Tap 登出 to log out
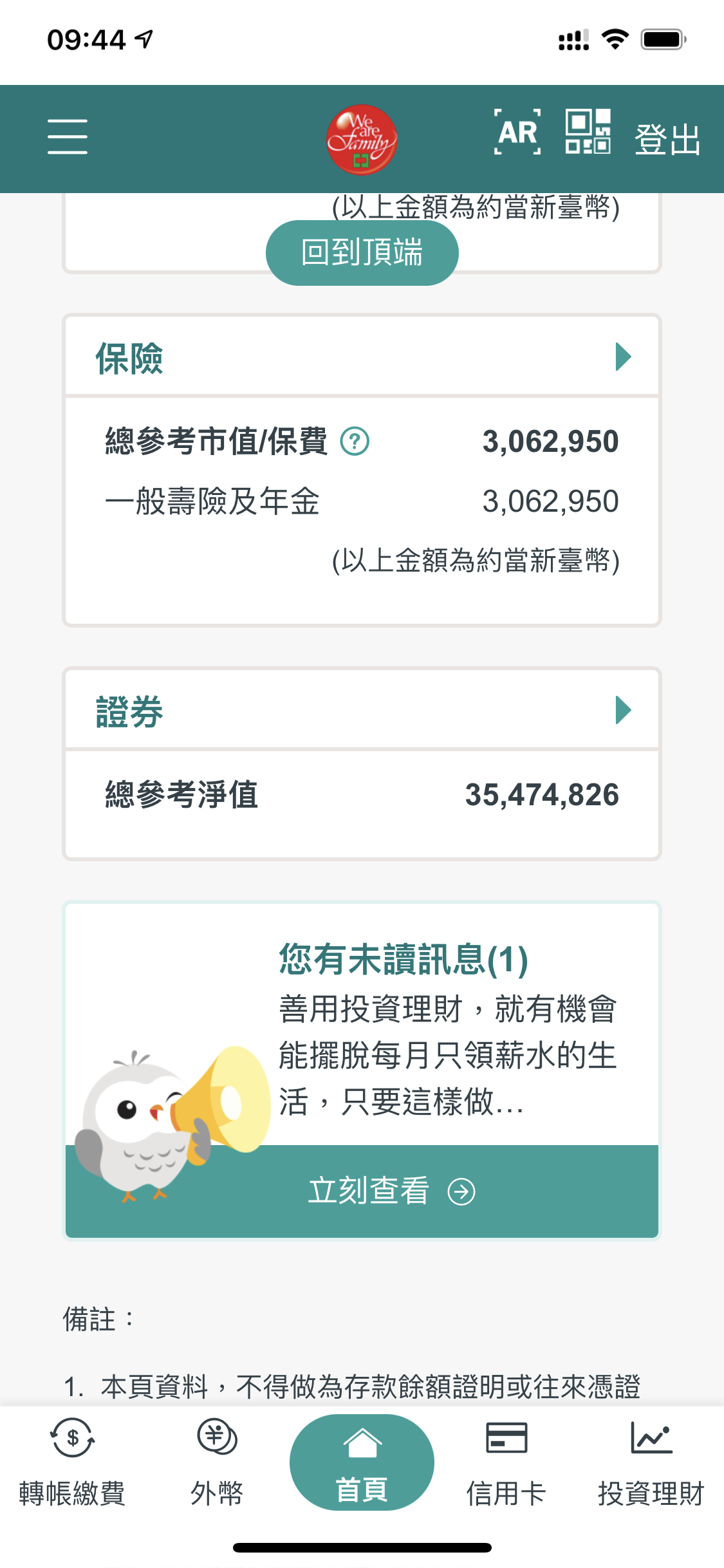The width and height of the screenshot is (724, 1568). [667, 139]
